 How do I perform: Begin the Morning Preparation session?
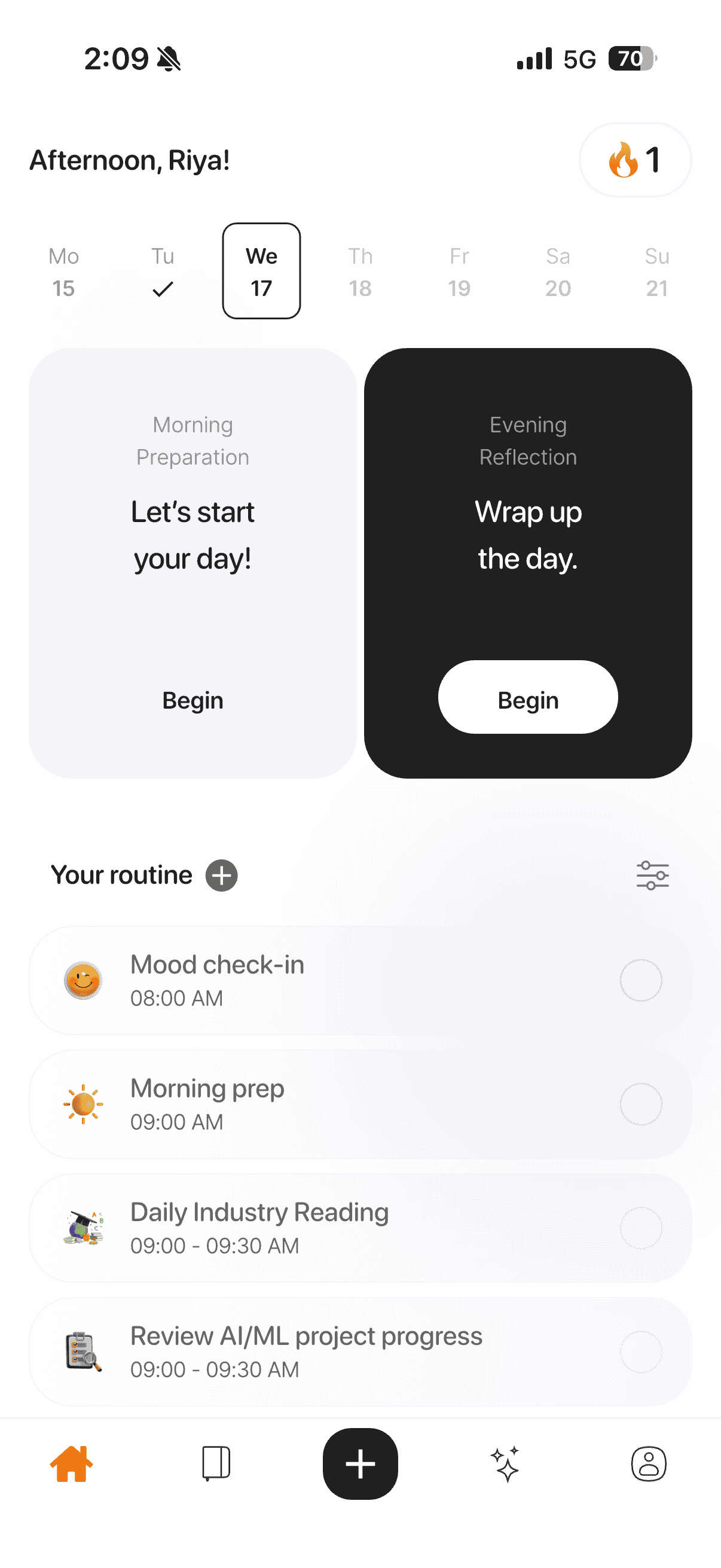point(193,700)
